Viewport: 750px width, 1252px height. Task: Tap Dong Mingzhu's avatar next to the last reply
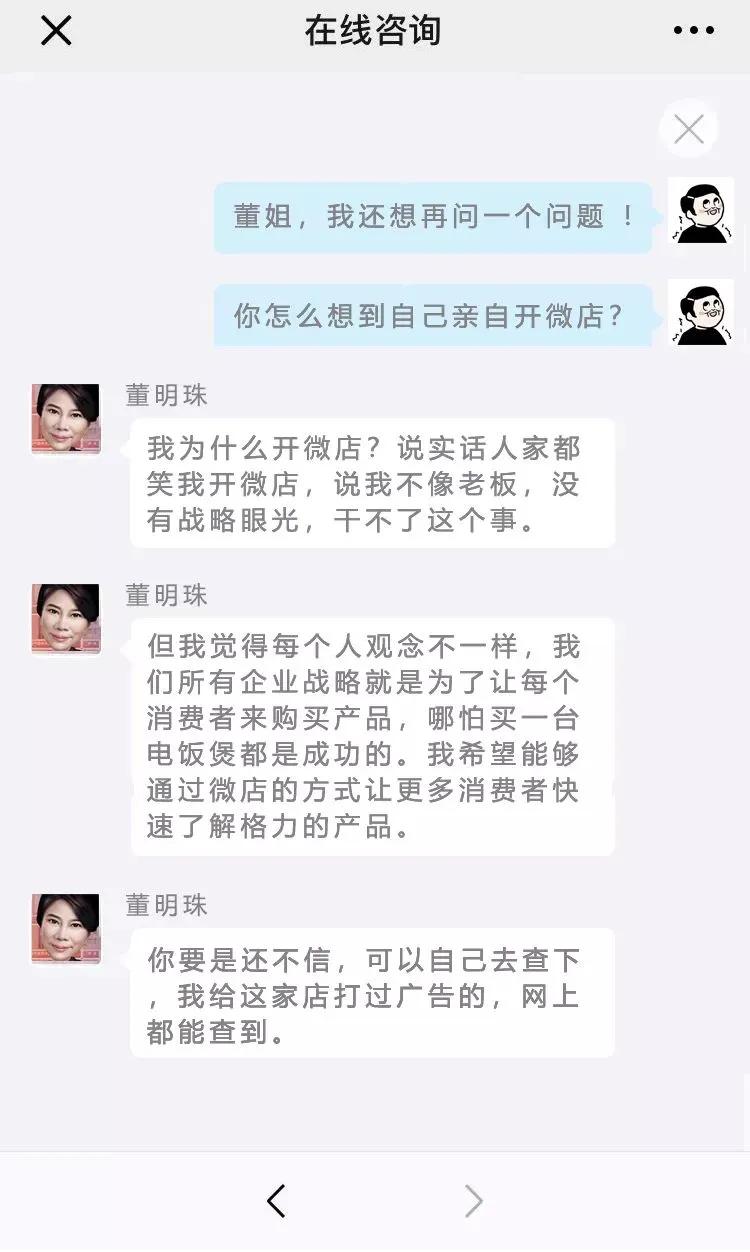coord(65,927)
